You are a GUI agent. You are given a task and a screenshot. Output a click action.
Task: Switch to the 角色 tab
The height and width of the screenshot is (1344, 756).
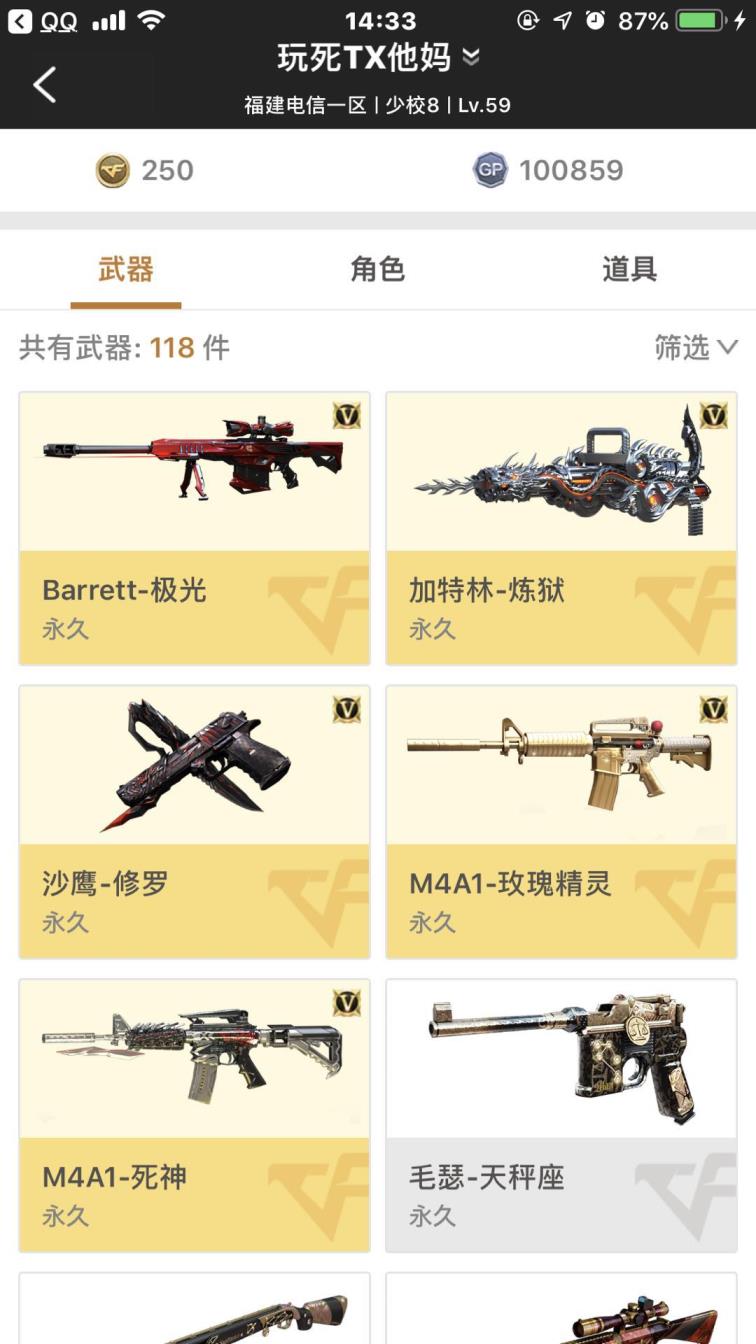click(377, 269)
